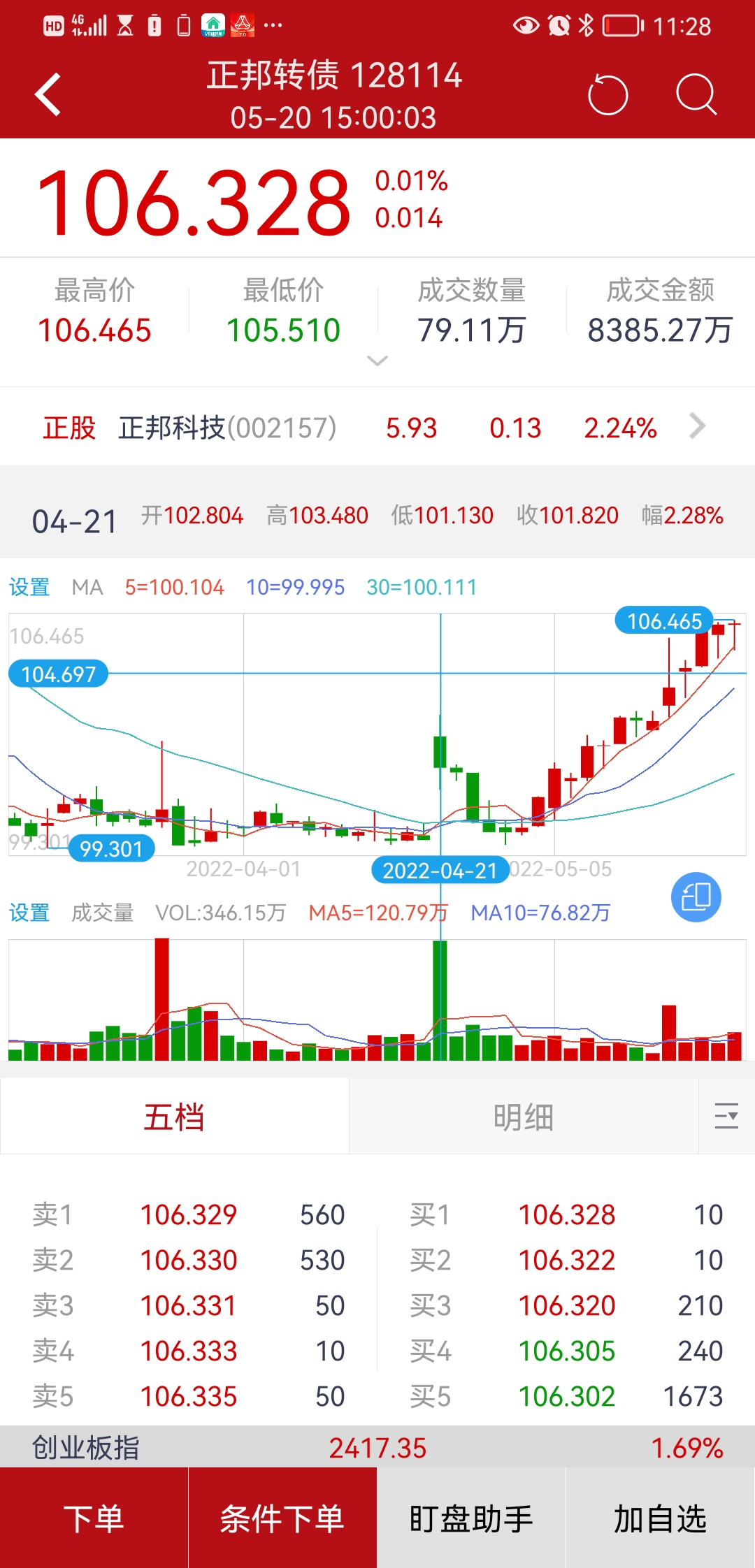The height and width of the screenshot is (1568, 755).
Task: Switch to the 明细 tab
Action: pos(524,1117)
